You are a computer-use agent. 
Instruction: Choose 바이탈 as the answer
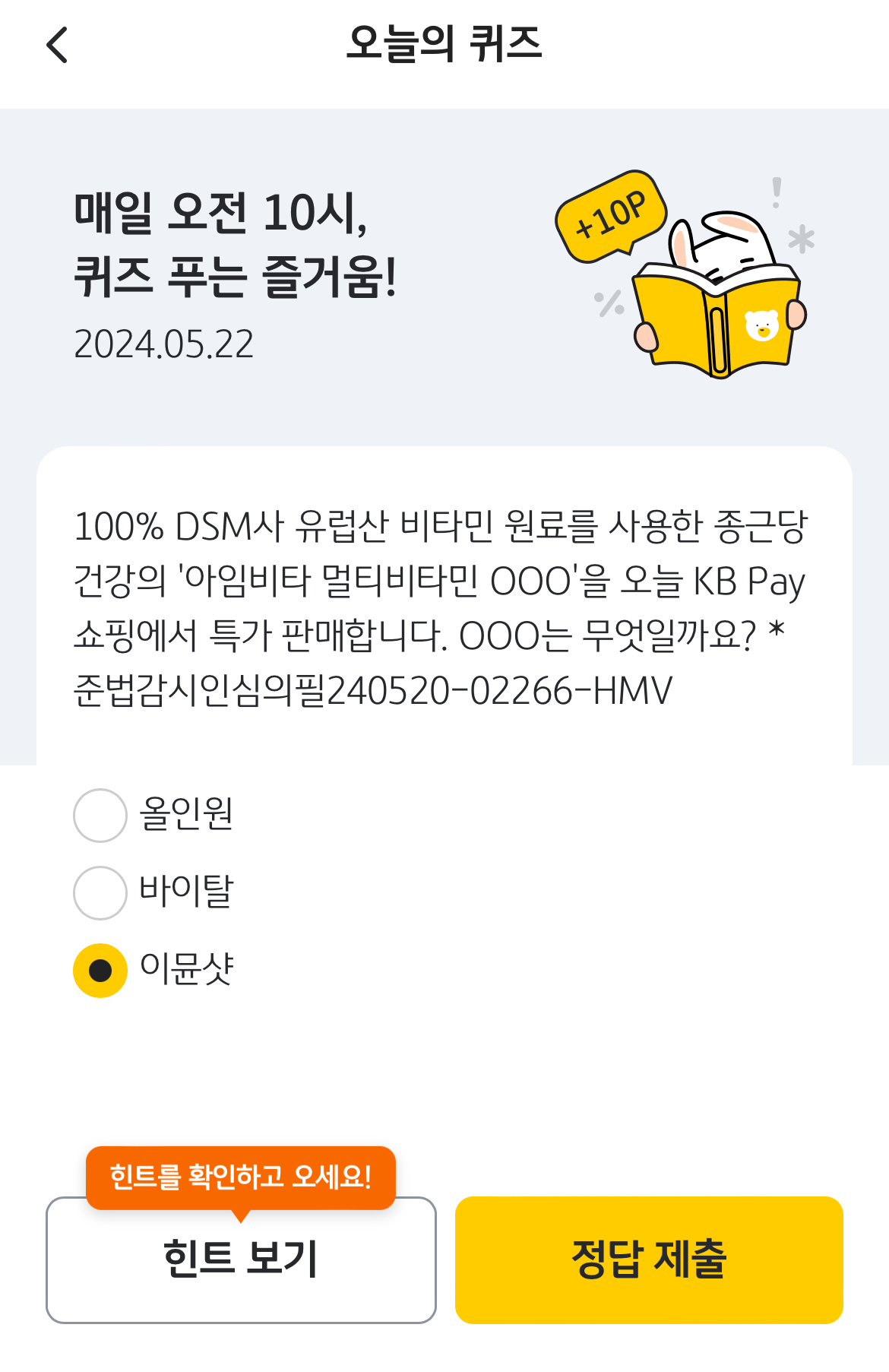[100, 893]
